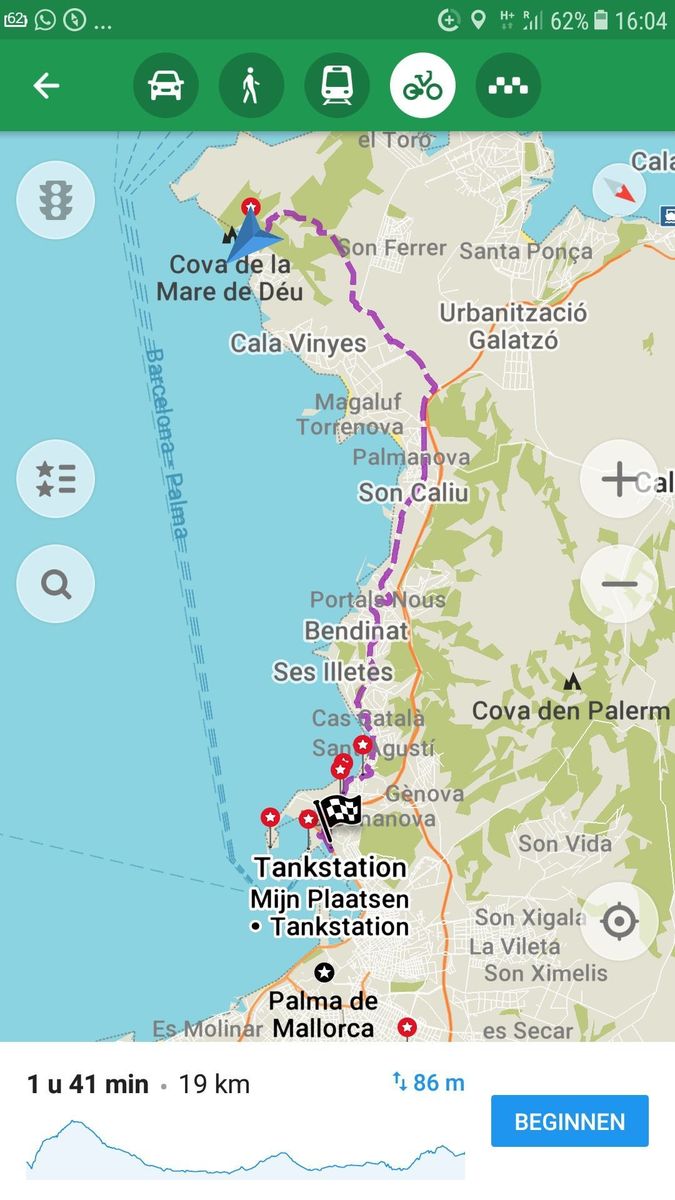Open the bookmarks list button

coord(56,479)
